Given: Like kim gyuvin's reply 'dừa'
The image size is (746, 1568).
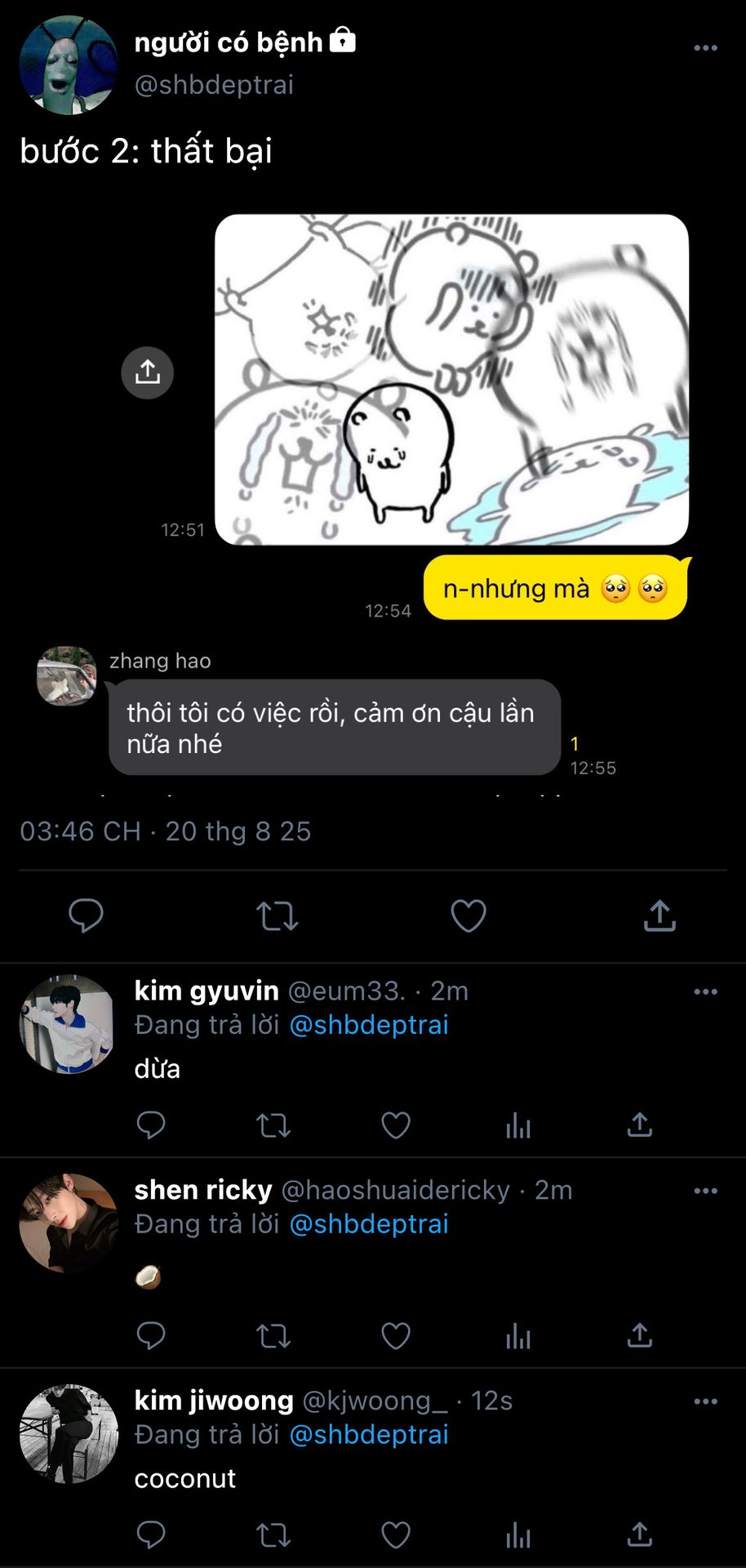Looking at the screenshot, I should tap(396, 1125).
